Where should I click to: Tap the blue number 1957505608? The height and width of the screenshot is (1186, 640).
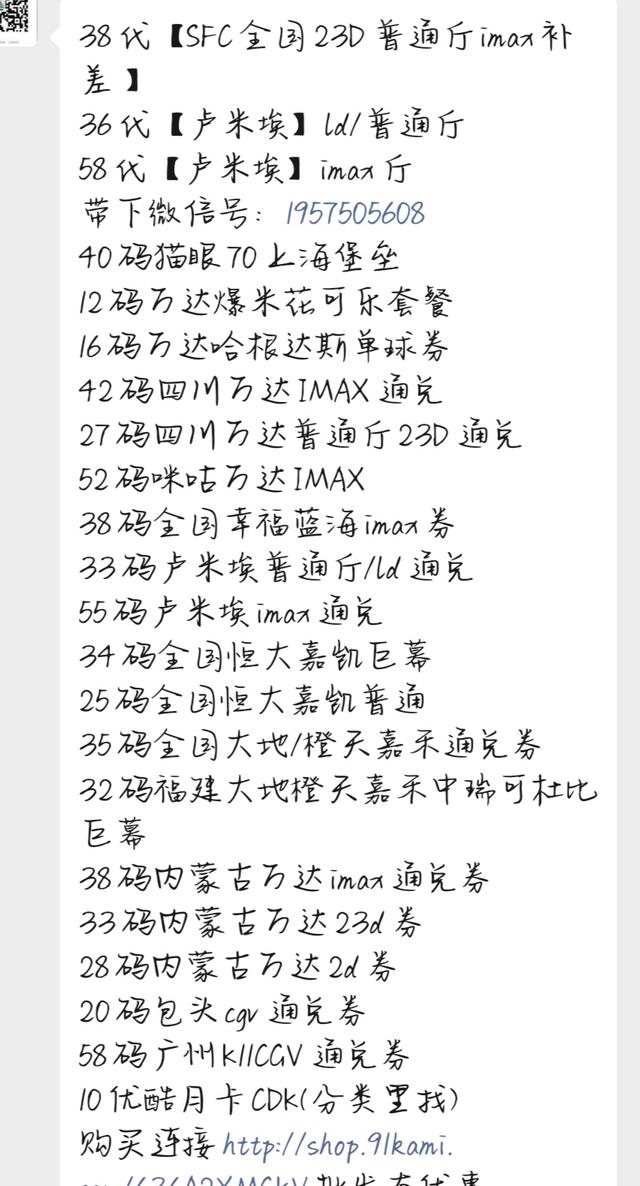click(x=355, y=213)
